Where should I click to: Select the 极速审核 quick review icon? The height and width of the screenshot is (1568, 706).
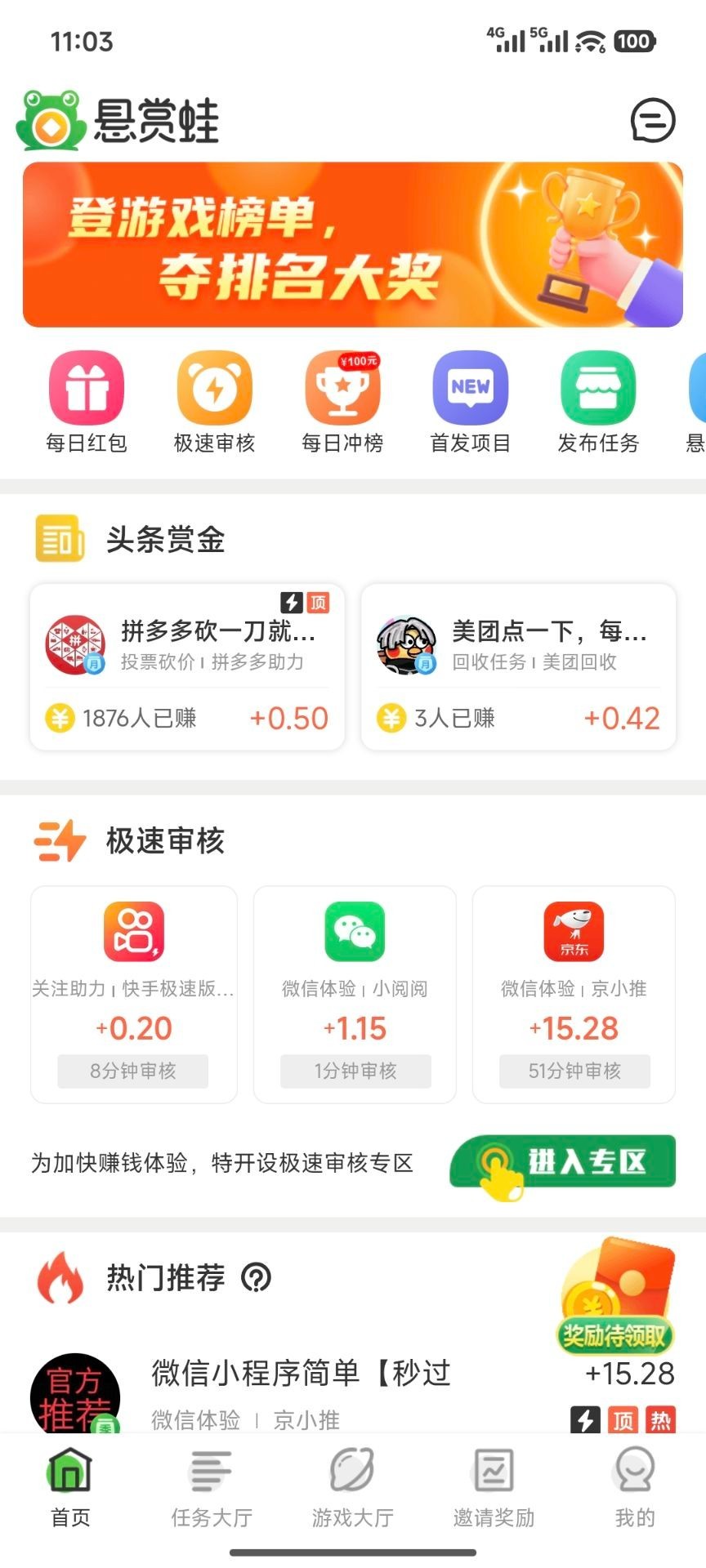click(x=213, y=389)
